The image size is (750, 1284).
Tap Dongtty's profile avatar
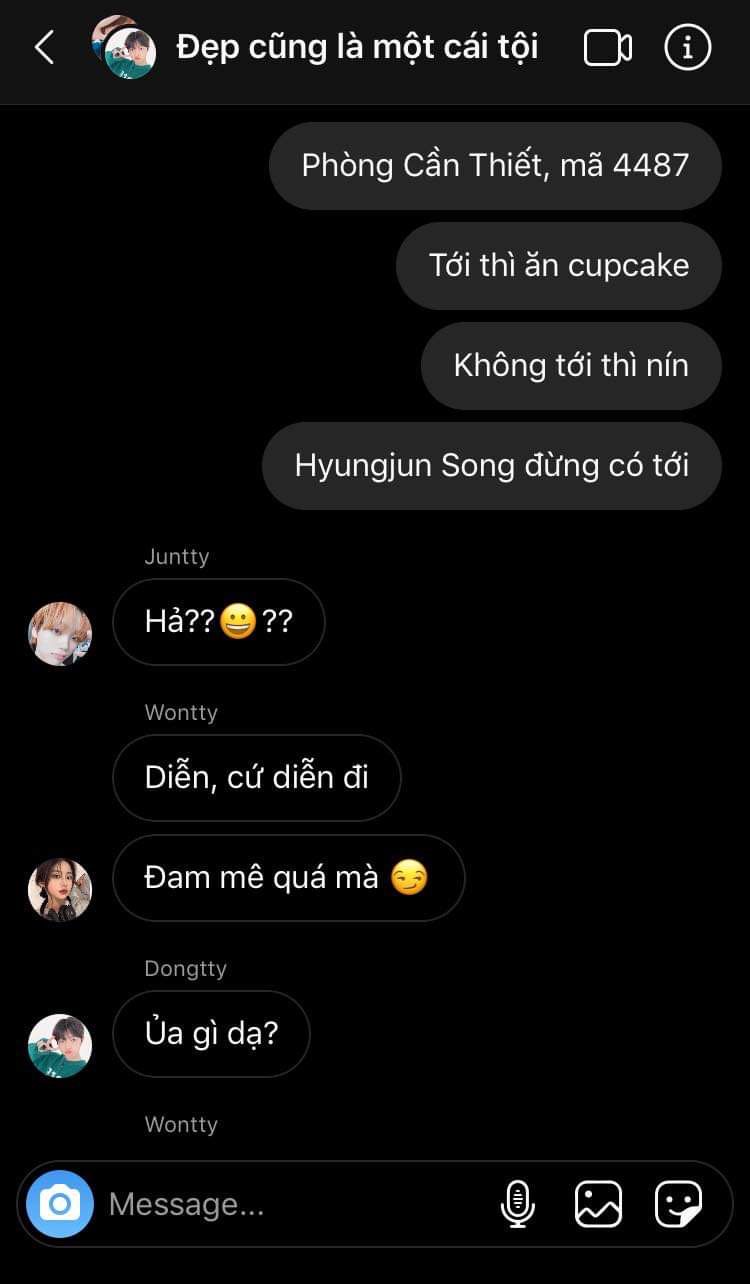click(60, 1045)
